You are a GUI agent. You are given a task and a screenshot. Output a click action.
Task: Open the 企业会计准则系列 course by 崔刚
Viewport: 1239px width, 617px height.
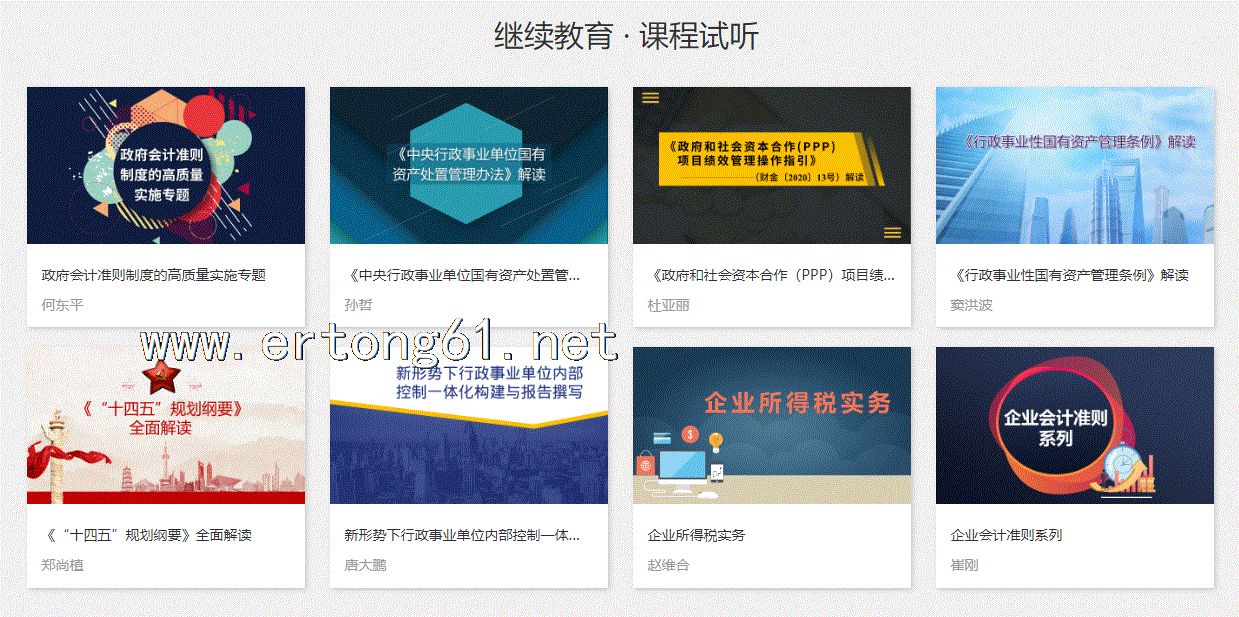click(1074, 426)
